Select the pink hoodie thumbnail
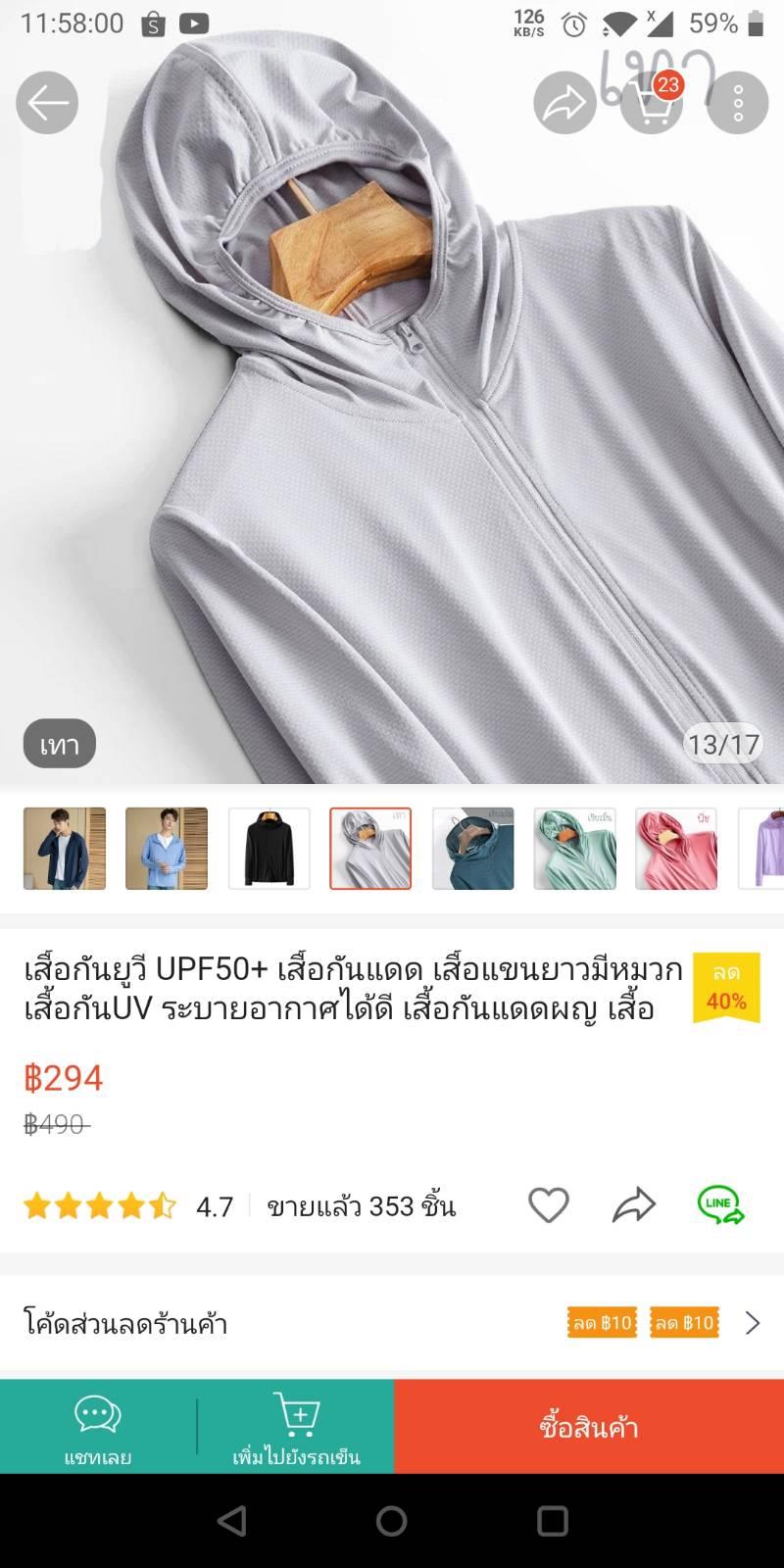 coord(676,849)
